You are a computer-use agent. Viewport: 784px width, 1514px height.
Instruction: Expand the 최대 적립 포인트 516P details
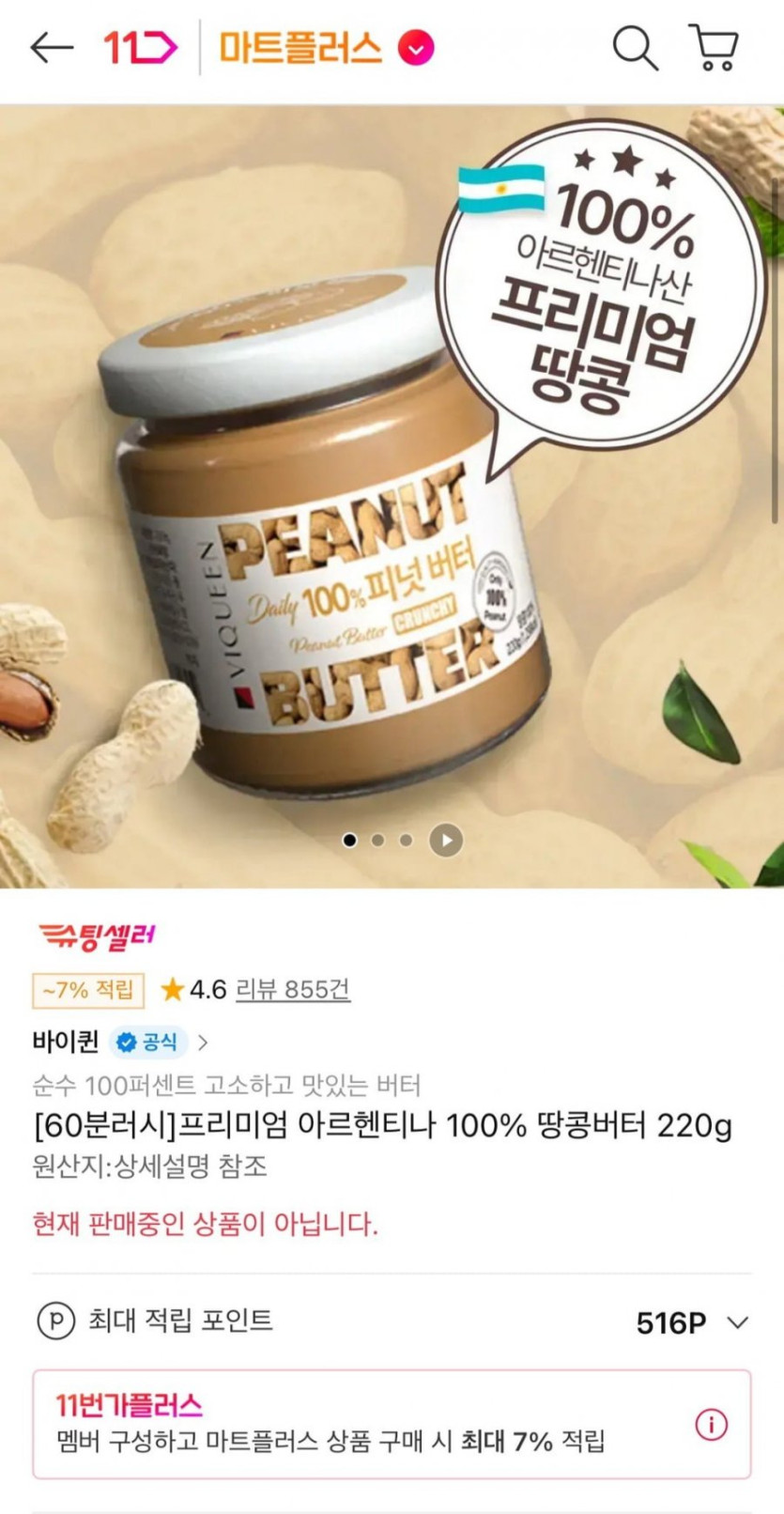coord(738,1322)
